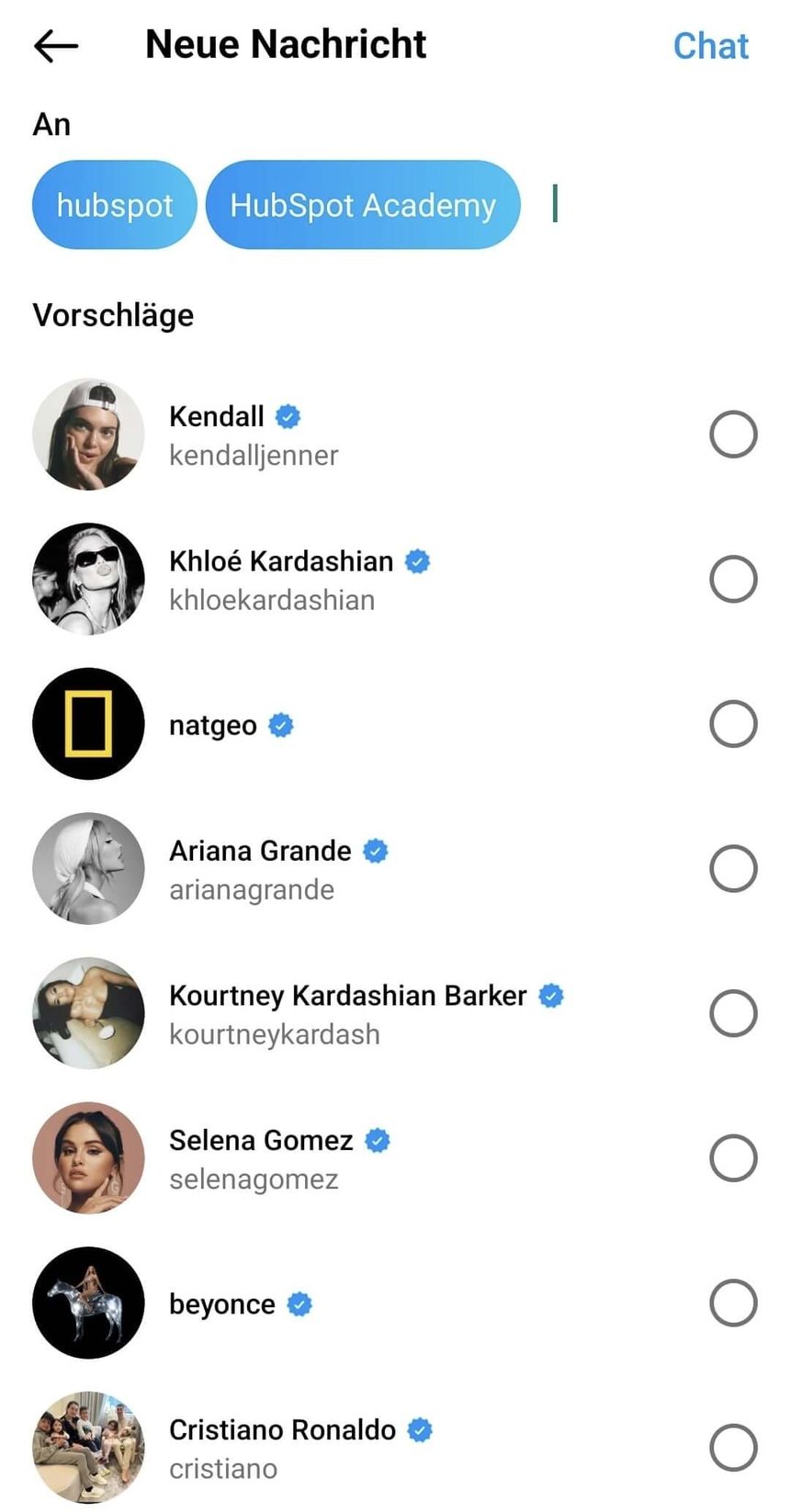Click Ariana Grande's profile picture
Viewport: 790px width, 1512px height.
tap(87, 868)
